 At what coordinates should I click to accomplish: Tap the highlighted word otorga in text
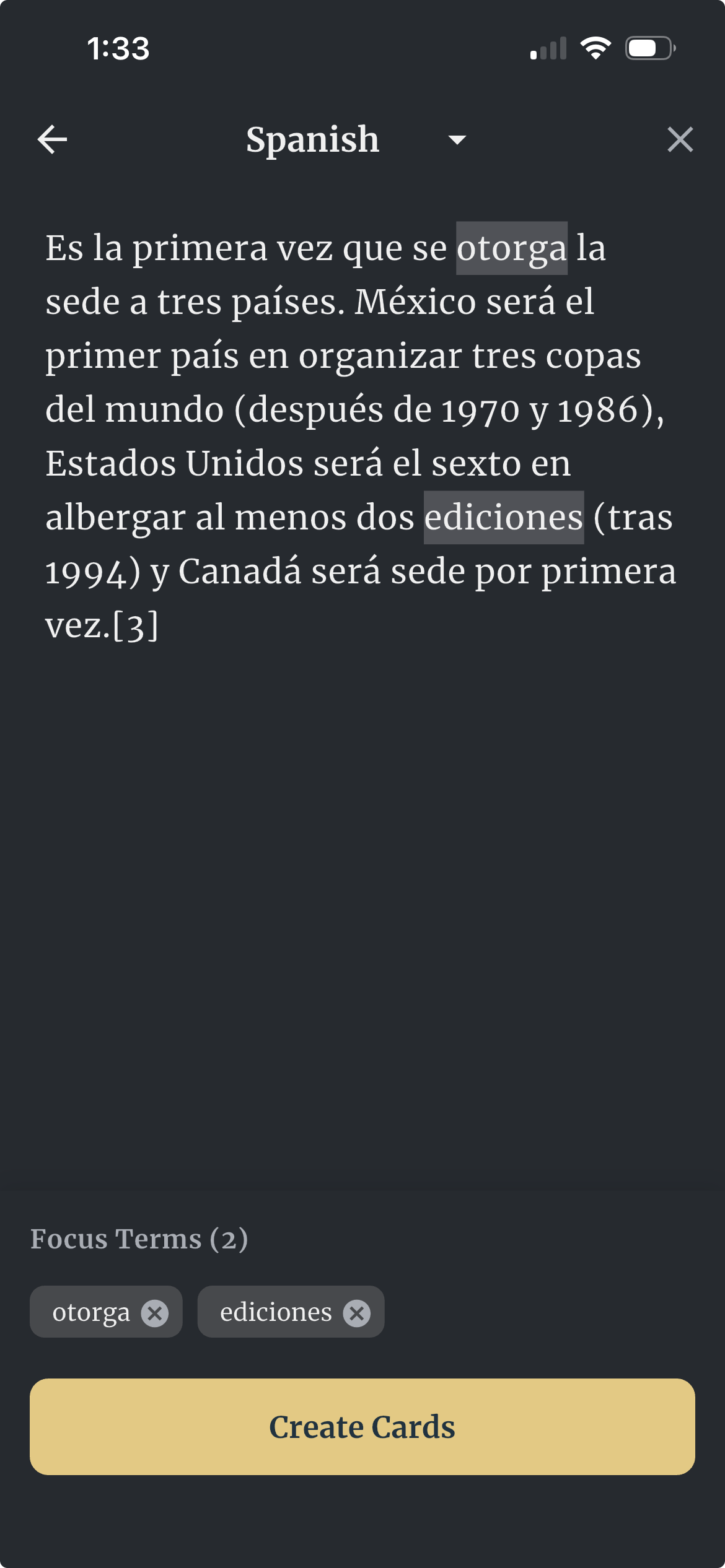point(511,248)
